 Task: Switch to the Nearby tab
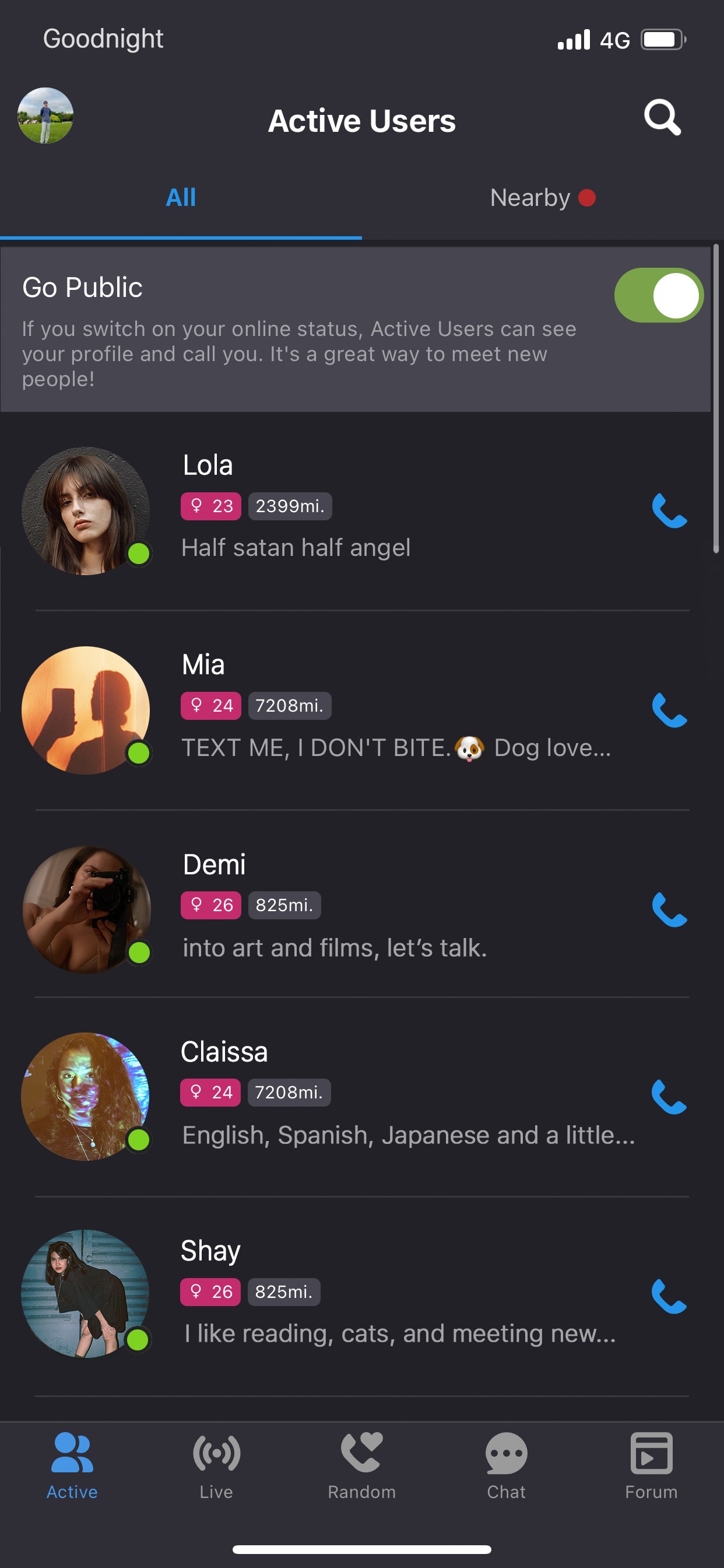(542, 198)
